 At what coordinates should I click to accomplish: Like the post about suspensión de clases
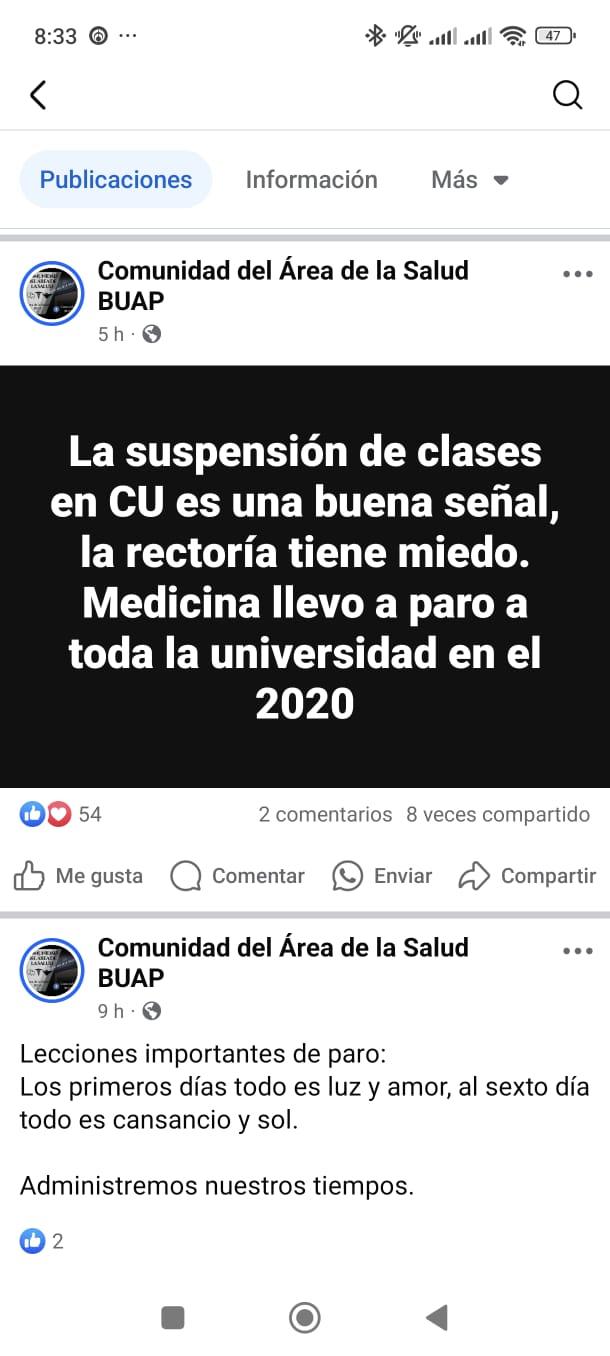(78, 876)
